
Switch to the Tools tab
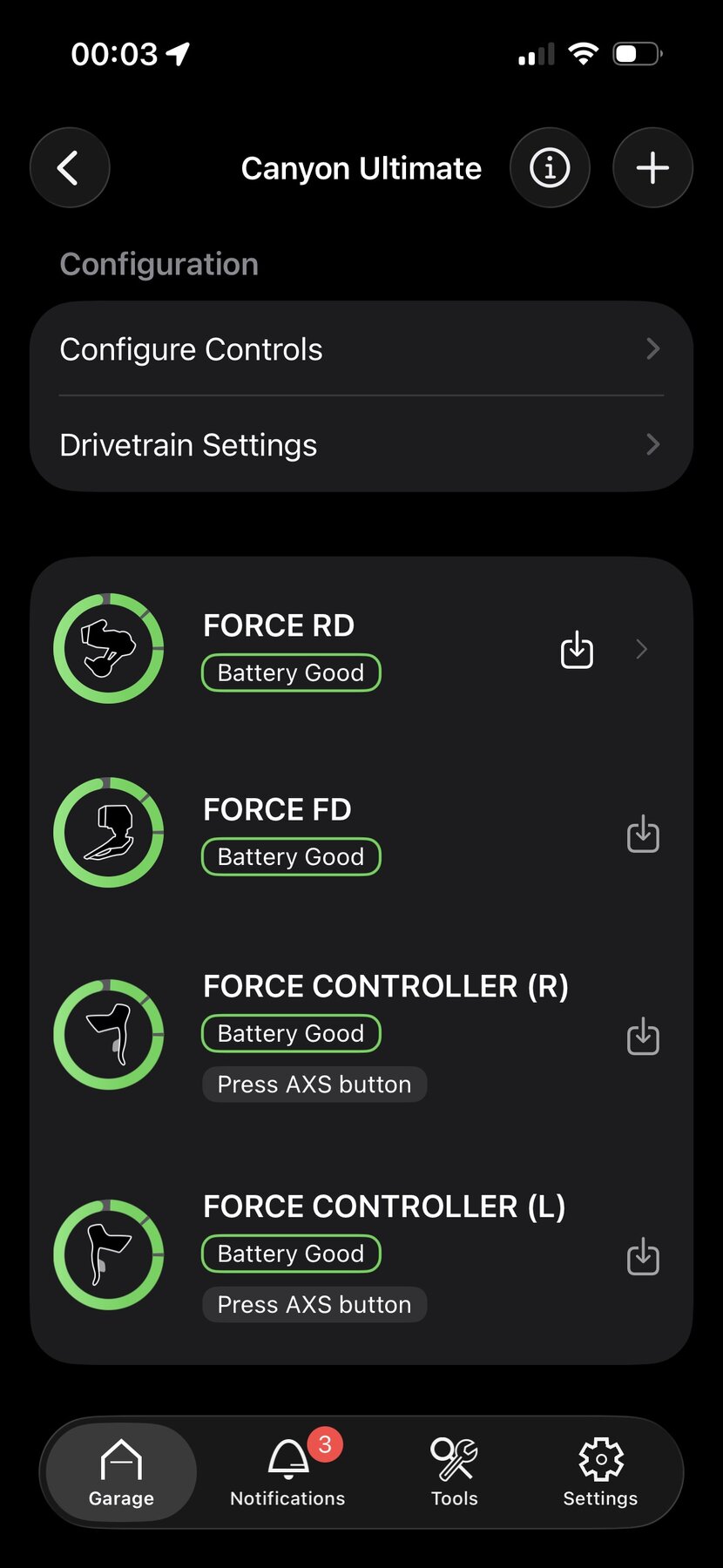pyautogui.click(x=454, y=1472)
